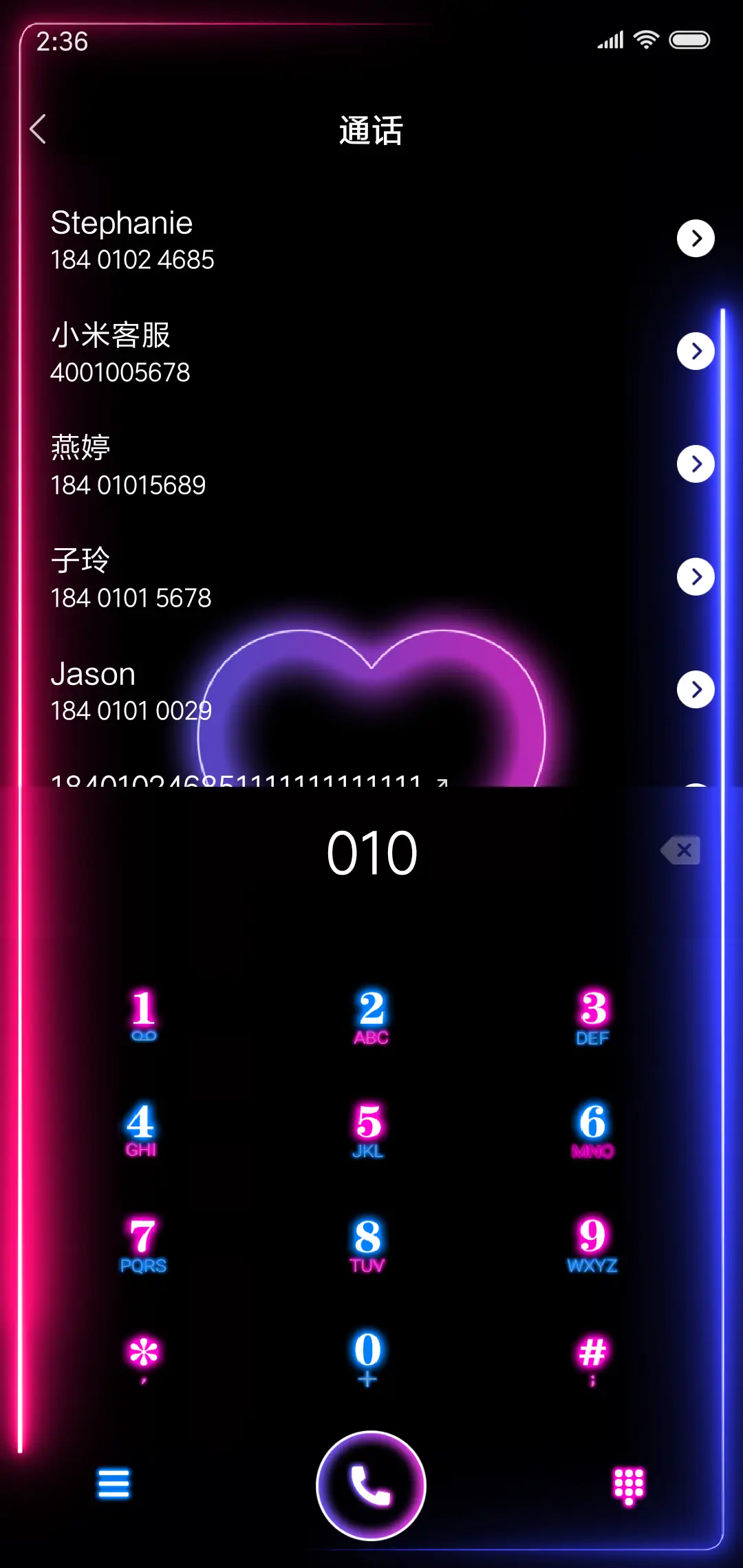This screenshot has width=743, height=1568.
Task: Select the 通话 title header
Action: coord(371,131)
